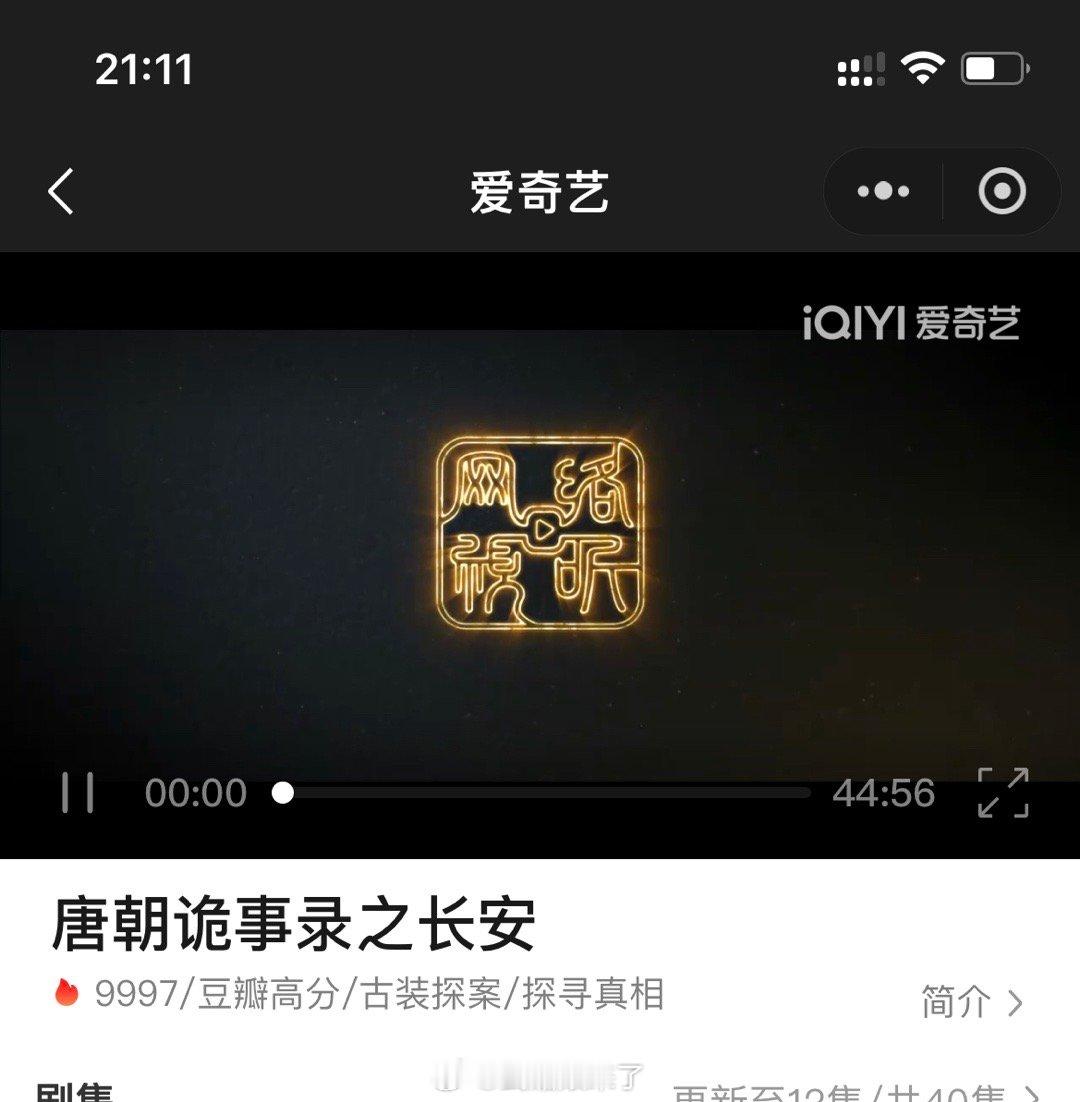Click the progress slider handle at 00:00
The image size is (1080, 1102).
[x=283, y=792]
